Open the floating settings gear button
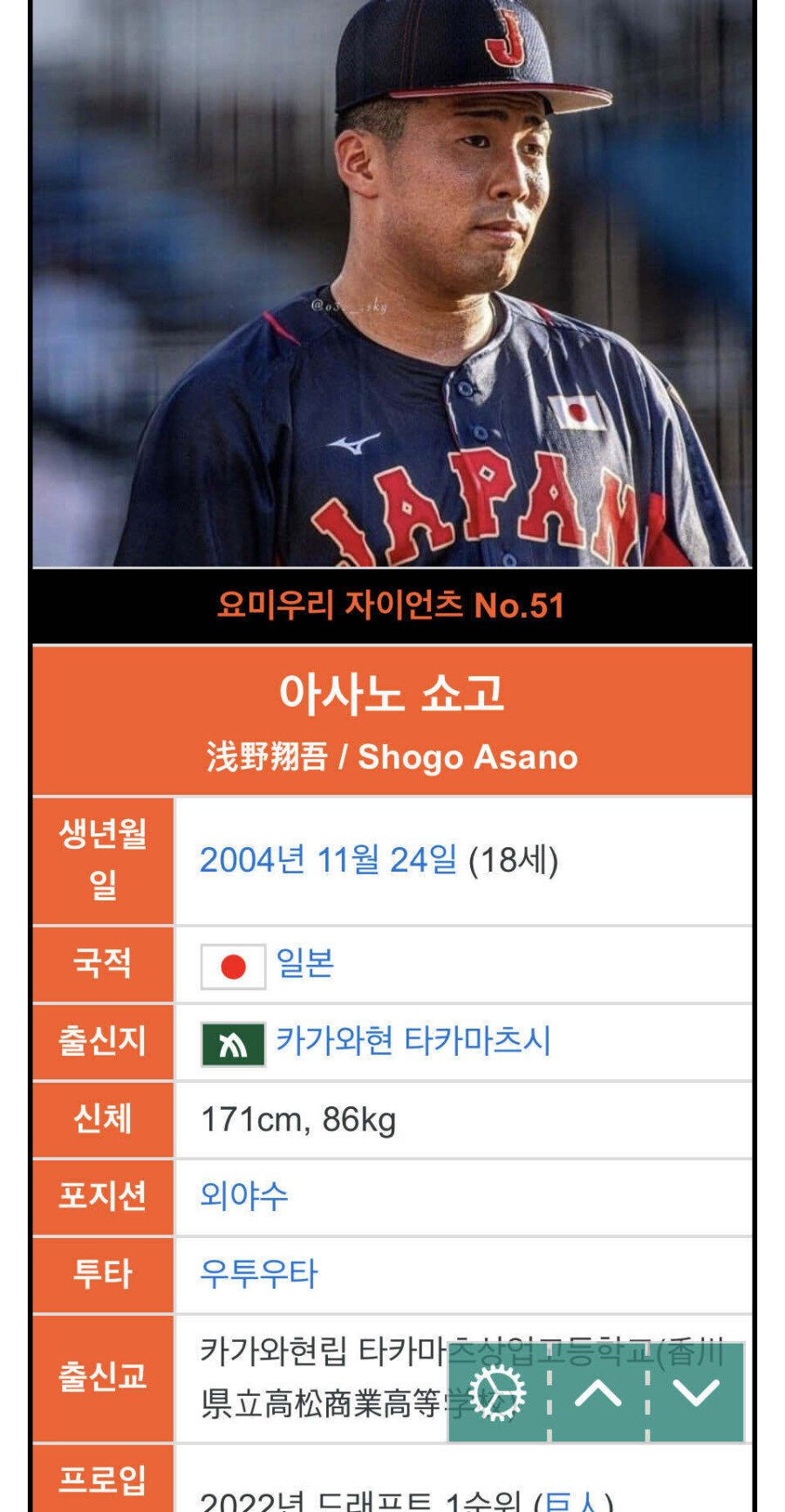The image size is (785, 1512). [x=497, y=1392]
